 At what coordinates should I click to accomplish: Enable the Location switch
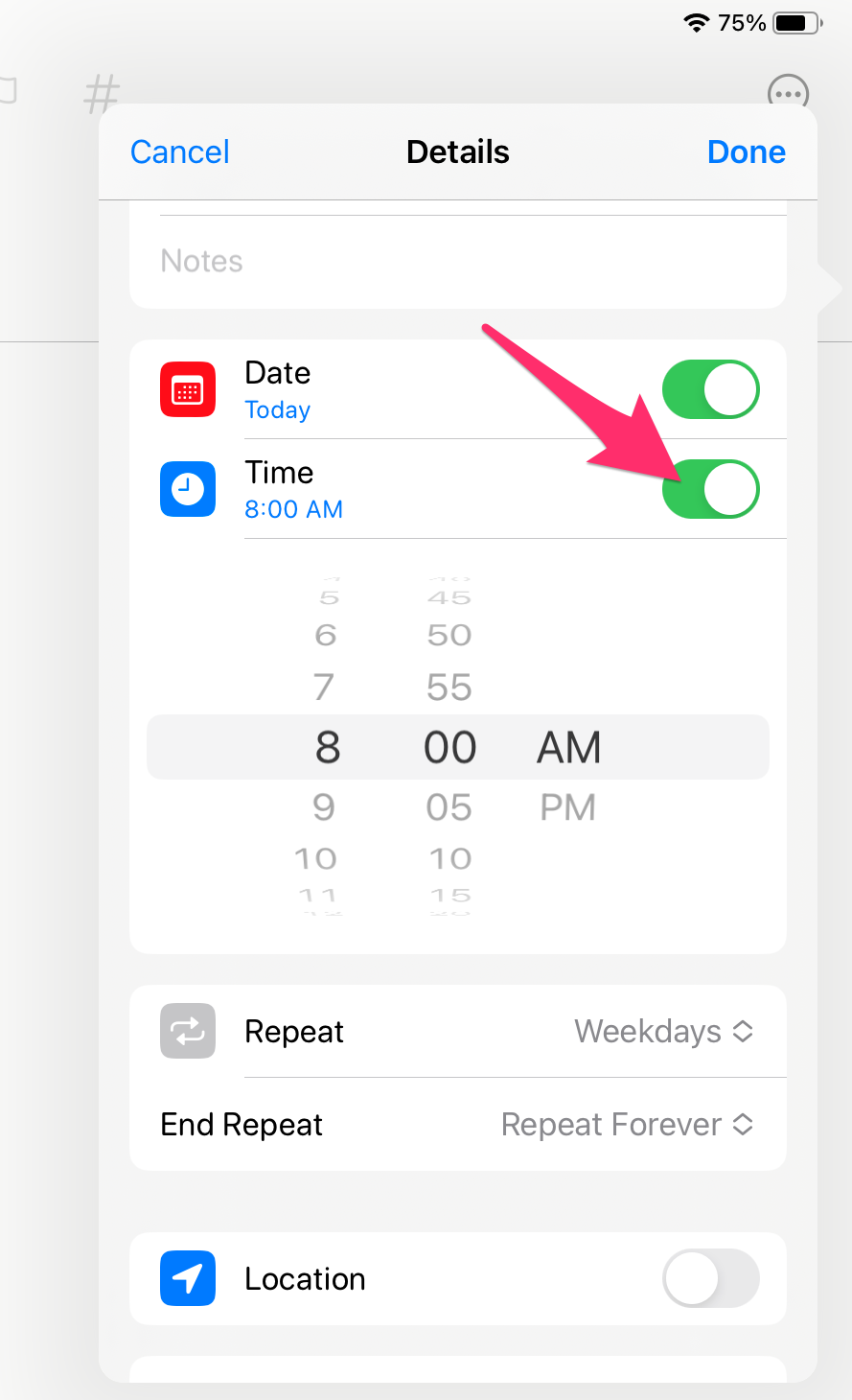[x=710, y=1278]
